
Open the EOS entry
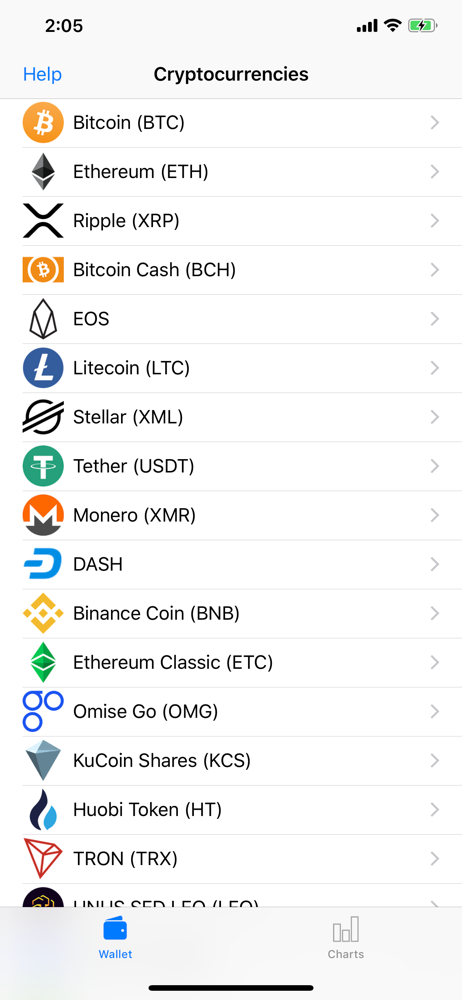pyautogui.click(x=231, y=320)
